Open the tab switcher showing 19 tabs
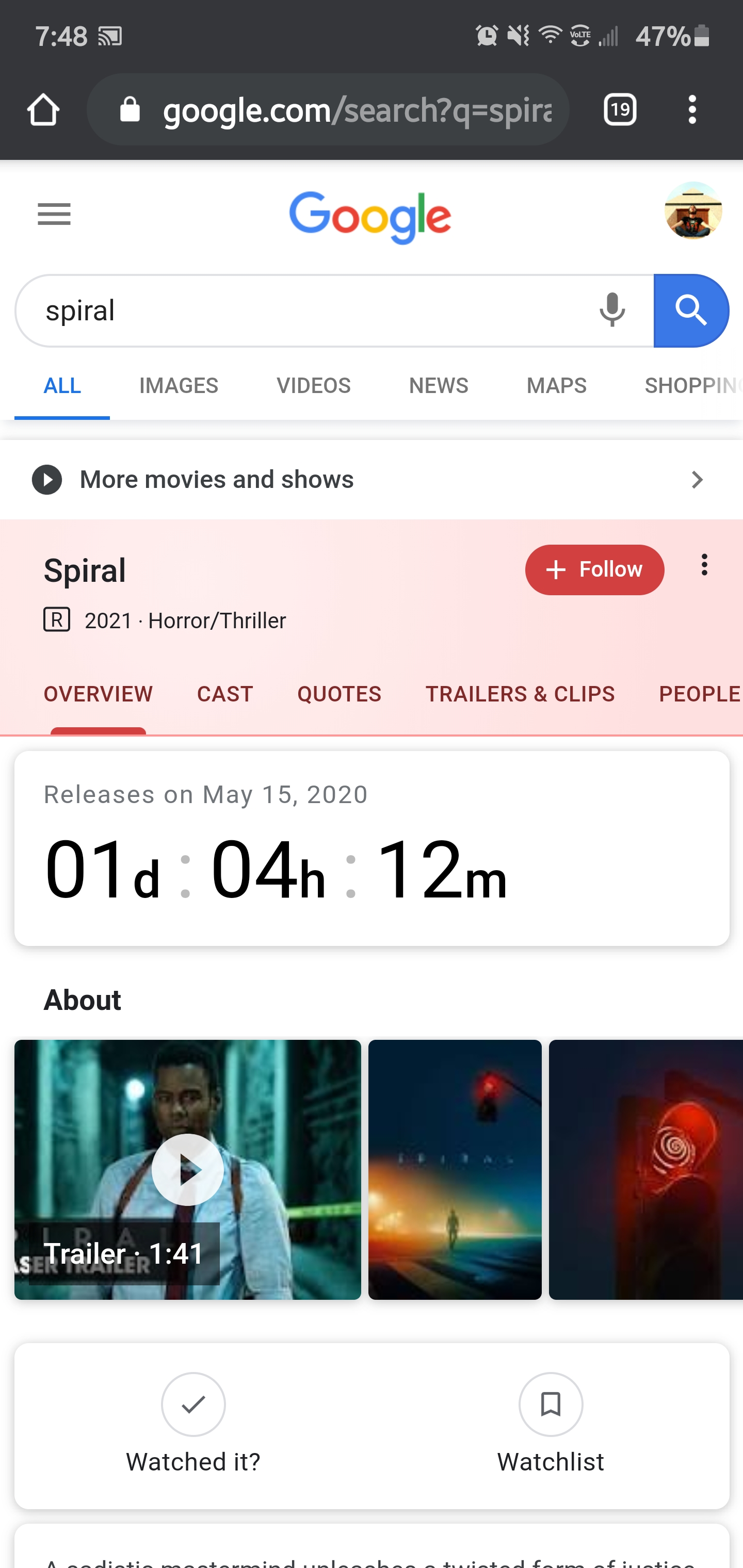743x1568 pixels. point(619,110)
